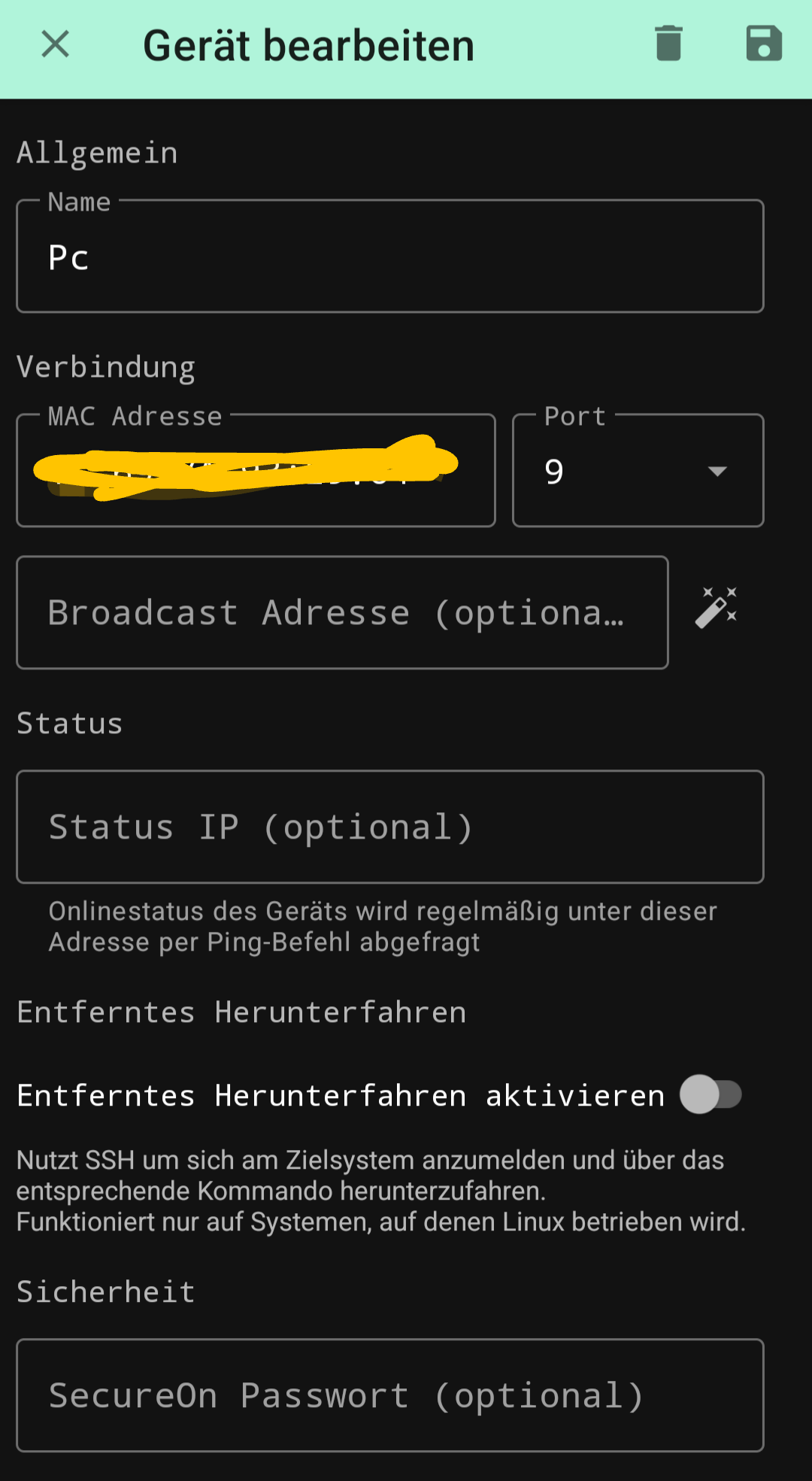The image size is (812, 1481).
Task: Close the Gerät bearbeiten screen
Action: tap(56, 44)
